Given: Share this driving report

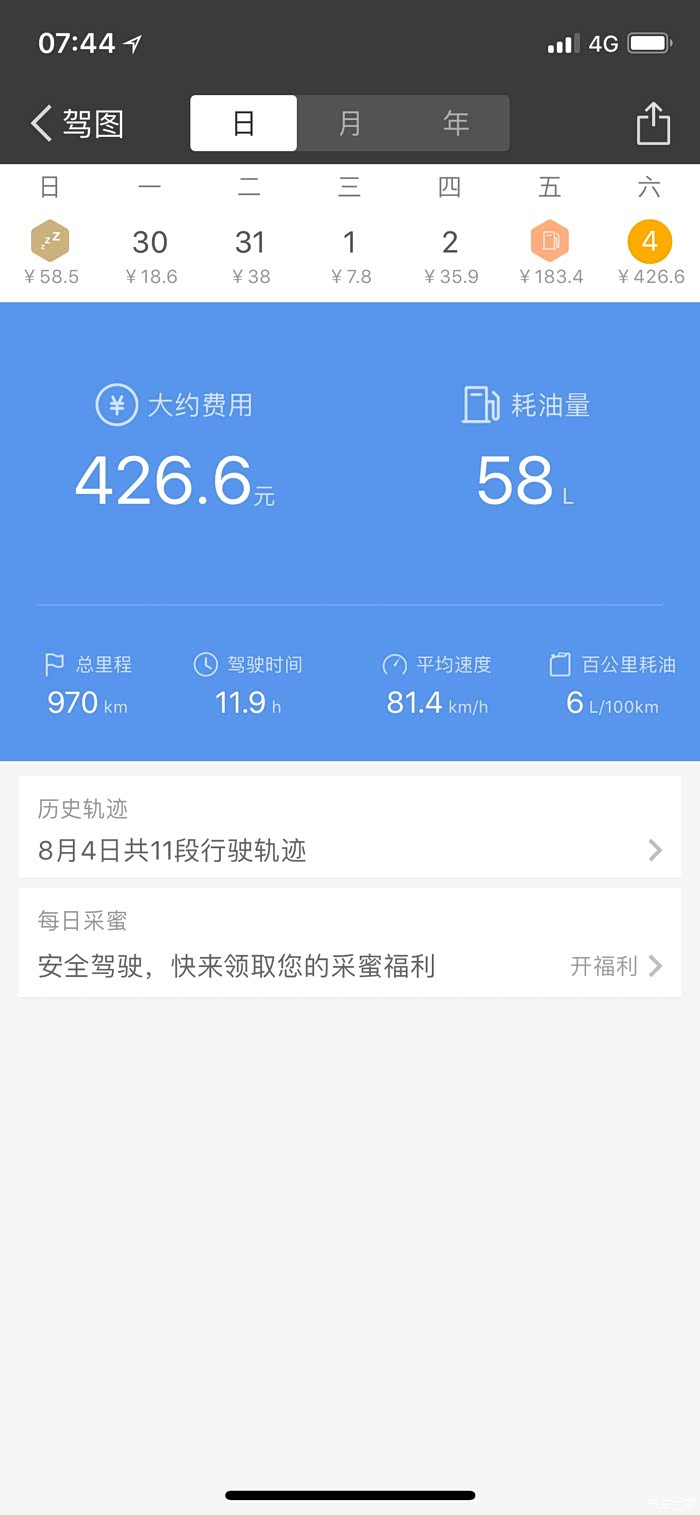Looking at the screenshot, I should [x=653, y=124].
